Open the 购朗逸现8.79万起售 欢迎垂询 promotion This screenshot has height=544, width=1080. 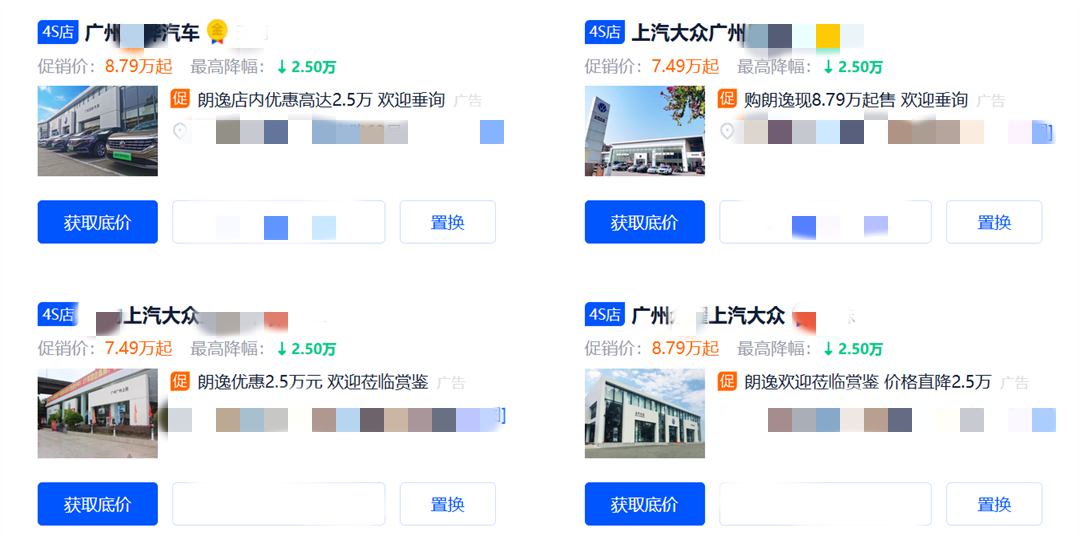coord(856,100)
